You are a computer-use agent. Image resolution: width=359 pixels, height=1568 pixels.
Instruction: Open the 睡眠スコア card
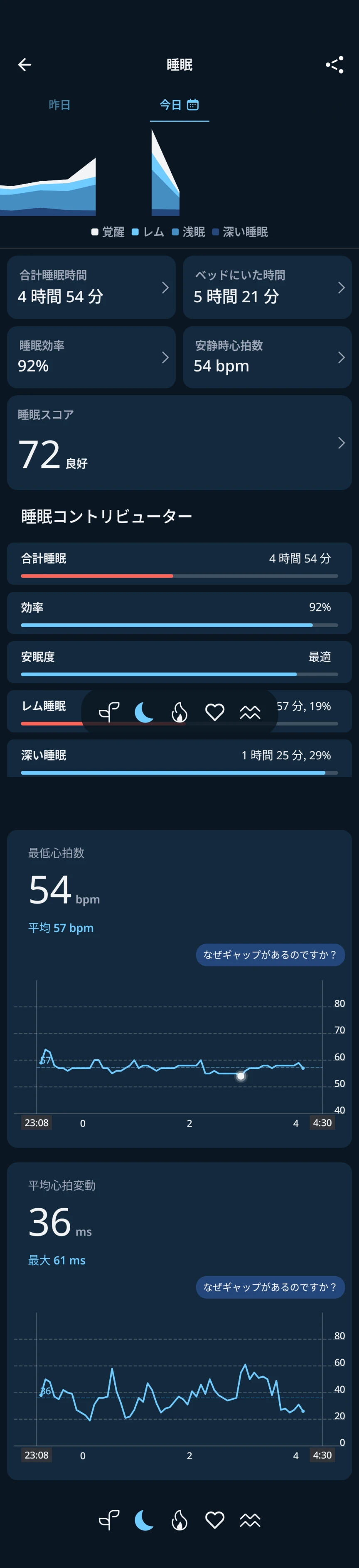tap(179, 443)
